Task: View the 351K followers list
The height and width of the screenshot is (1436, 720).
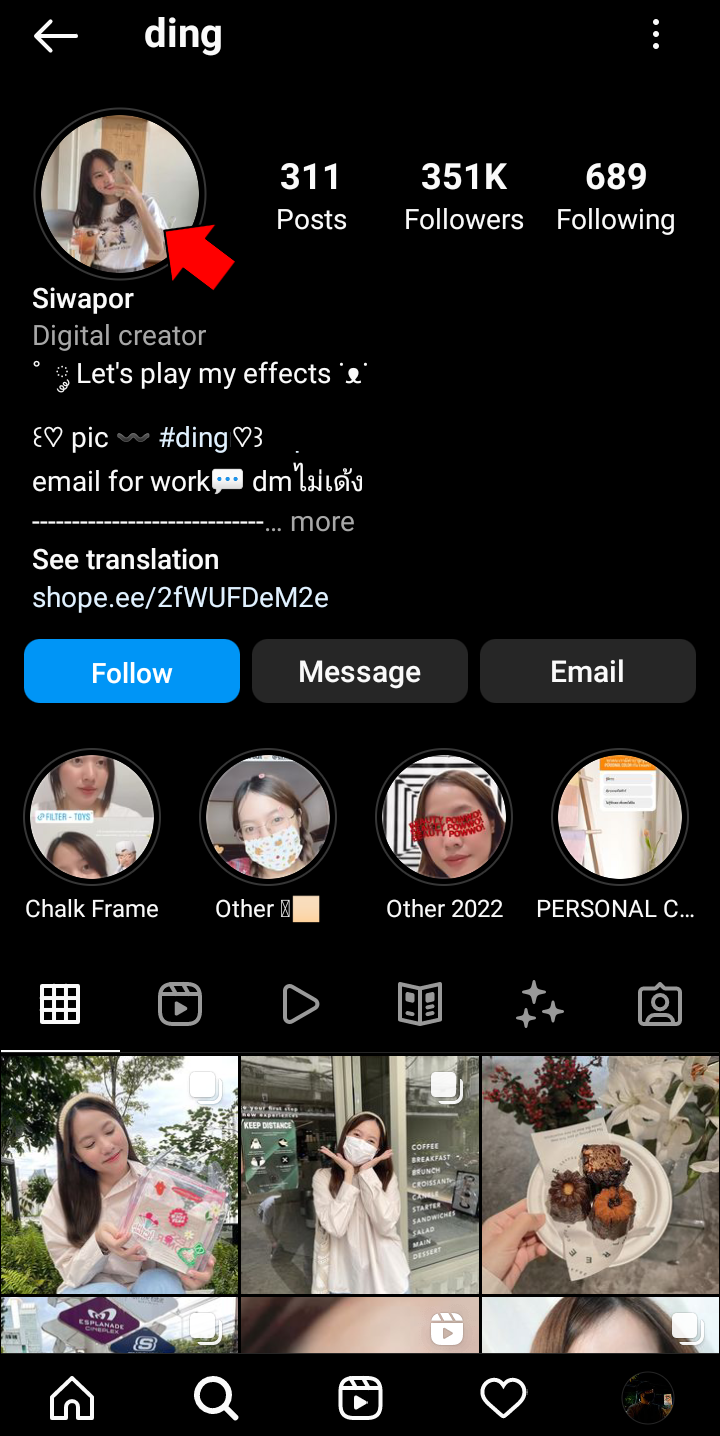Action: 463,196
